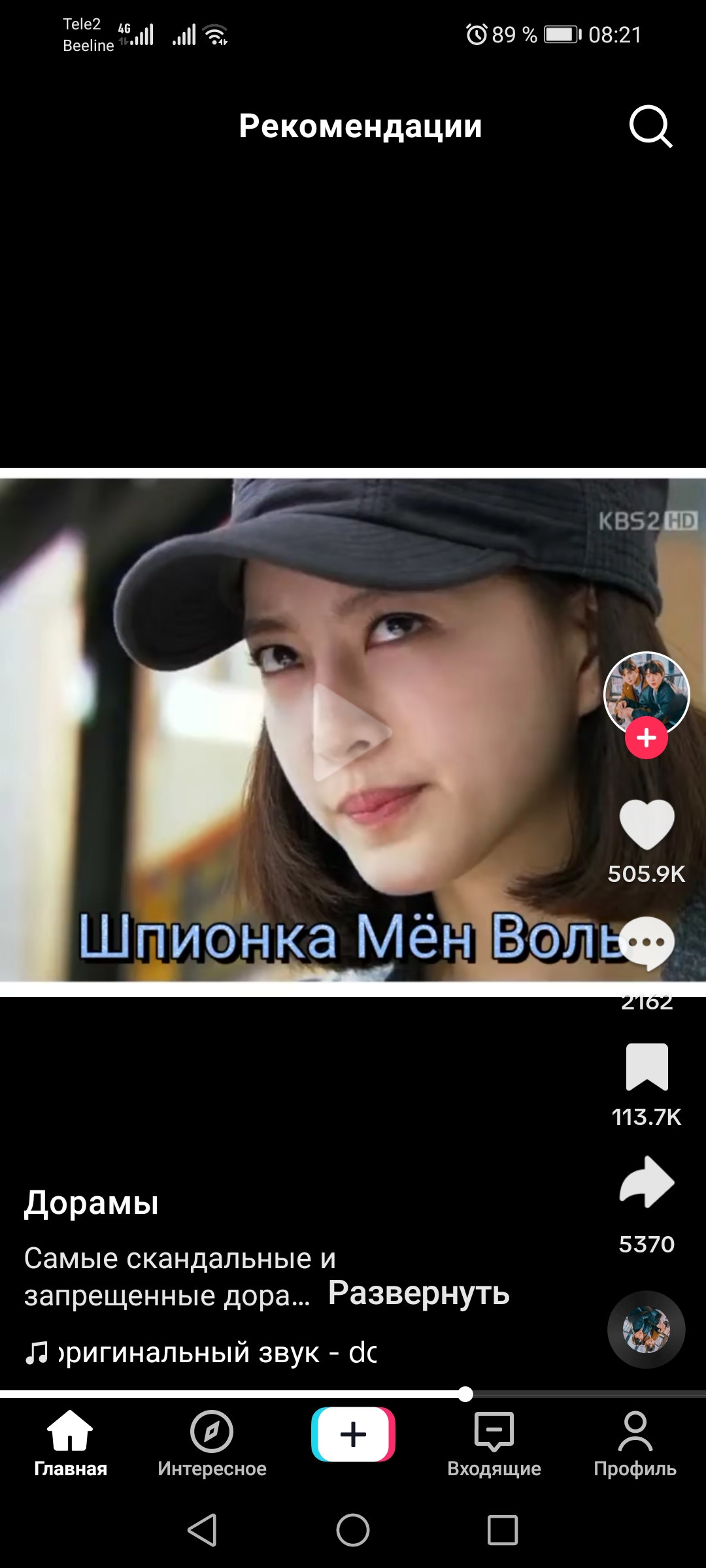Open the video creator's profile picture

[646, 693]
